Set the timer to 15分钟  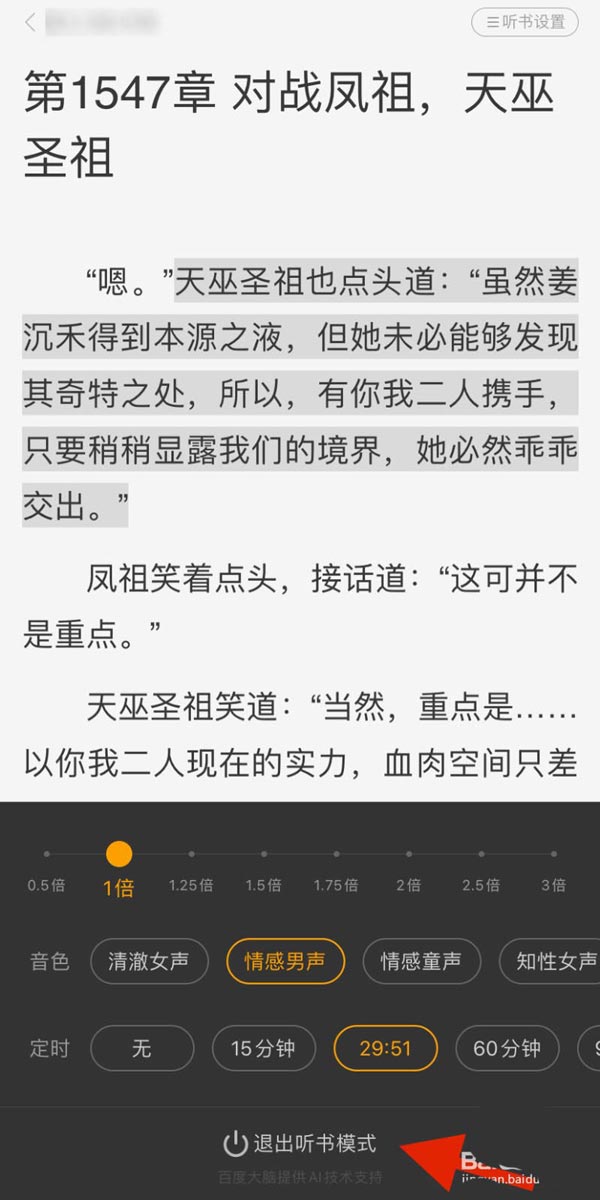tap(264, 1048)
